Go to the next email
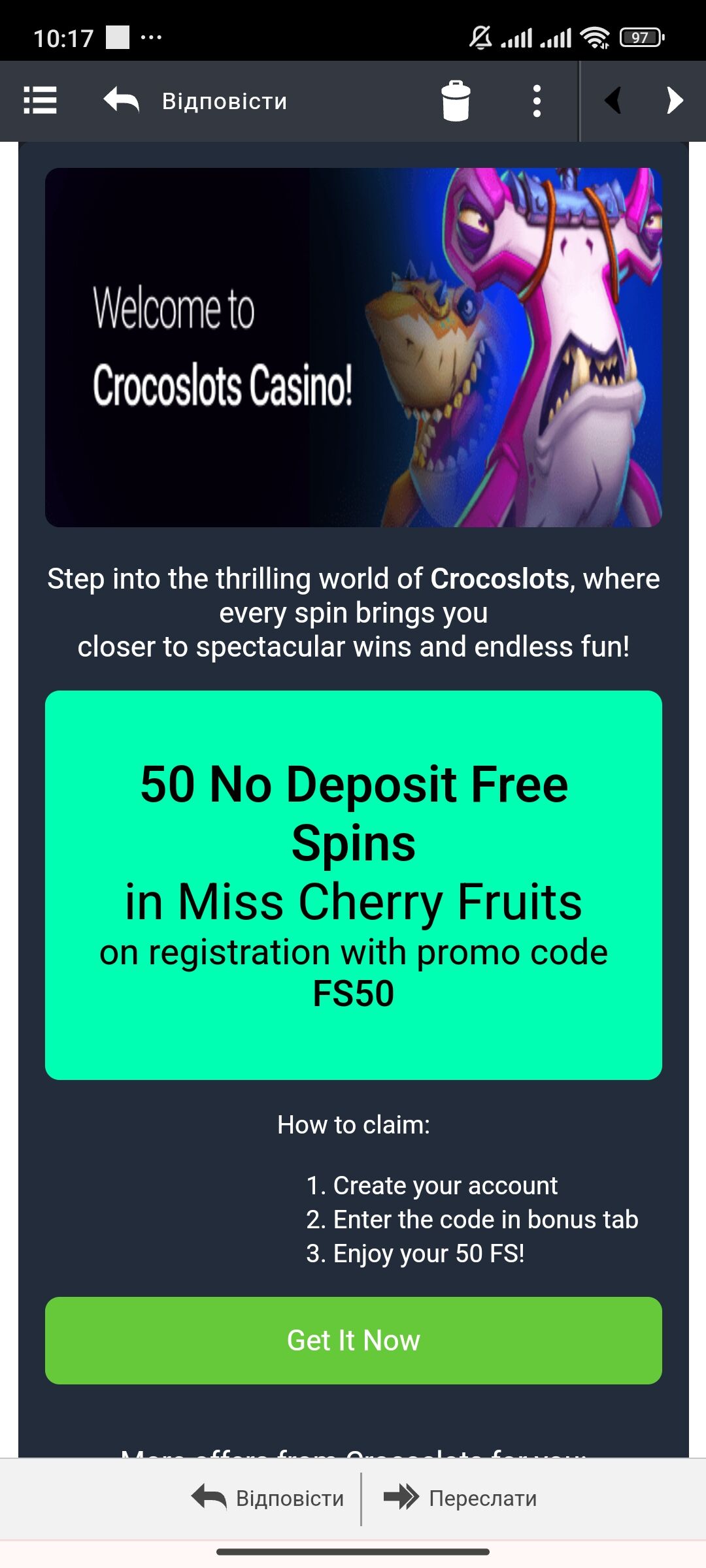Screen dimensions: 706x1568 coord(675,101)
